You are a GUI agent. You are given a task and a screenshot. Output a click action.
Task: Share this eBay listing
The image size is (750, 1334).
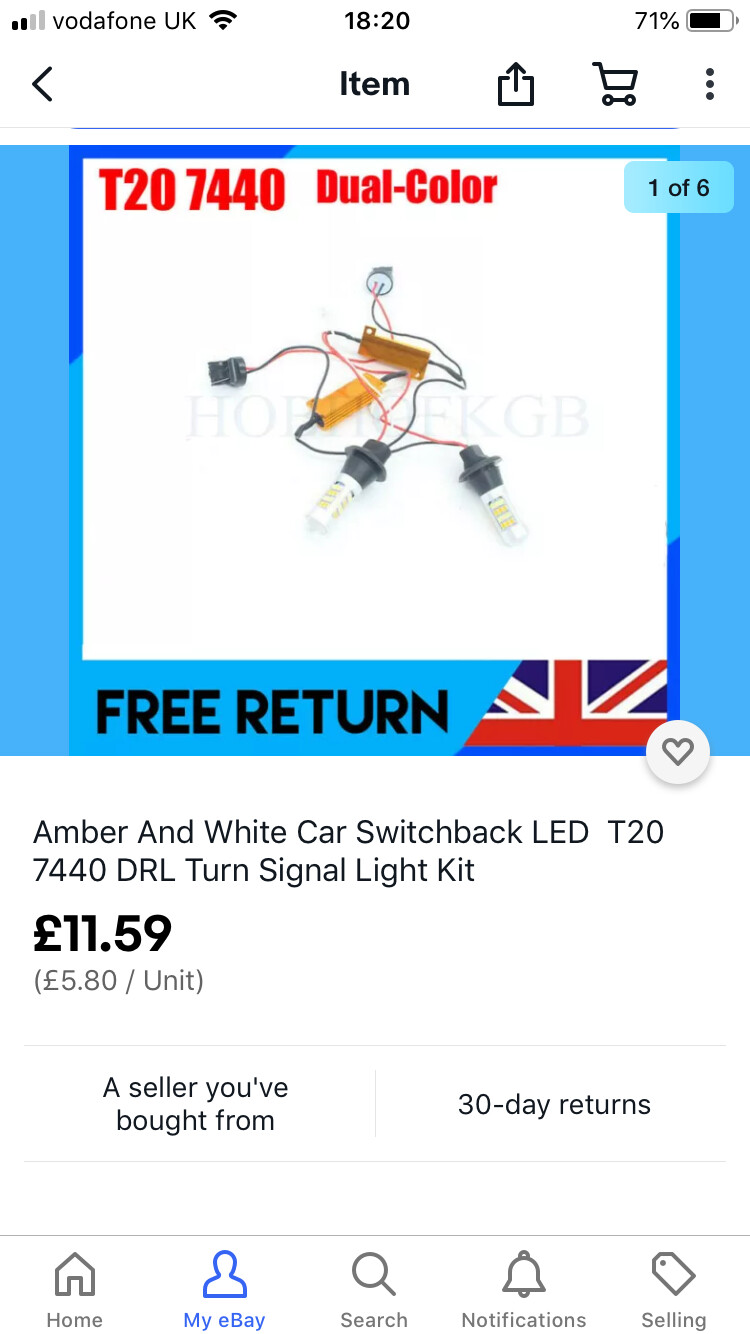click(x=516, y=85)
